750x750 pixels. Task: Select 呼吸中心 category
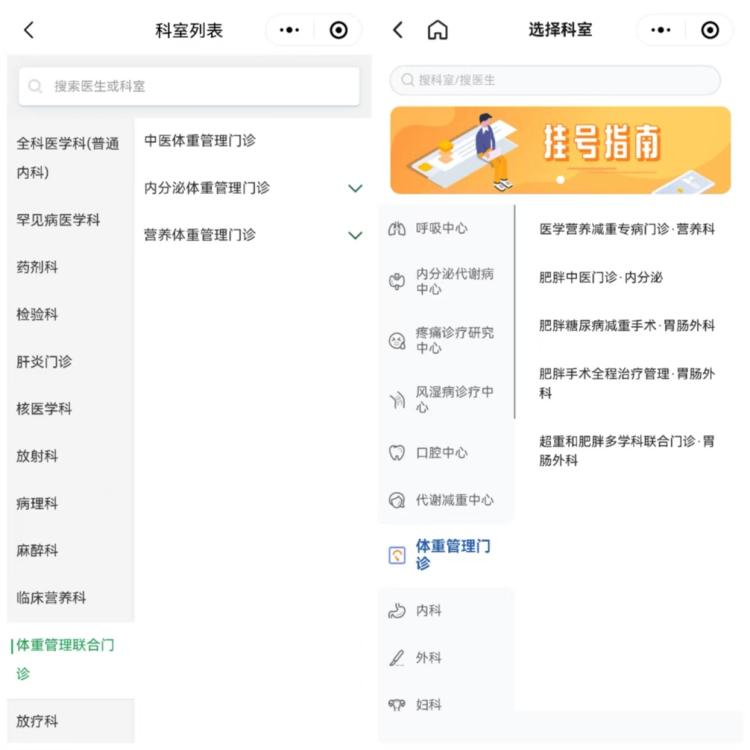(x=441, y=229)
